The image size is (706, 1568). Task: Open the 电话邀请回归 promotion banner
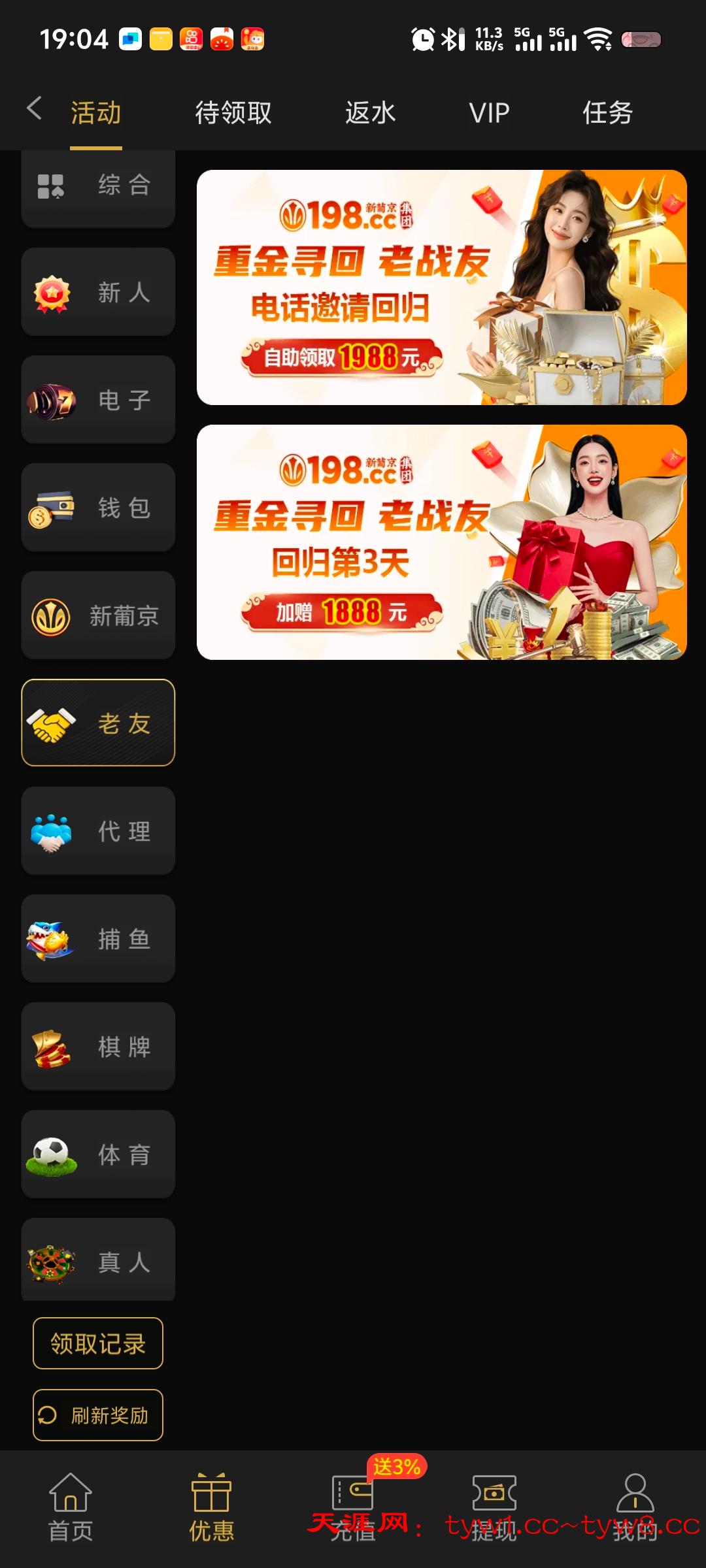[x=441, y=287]
